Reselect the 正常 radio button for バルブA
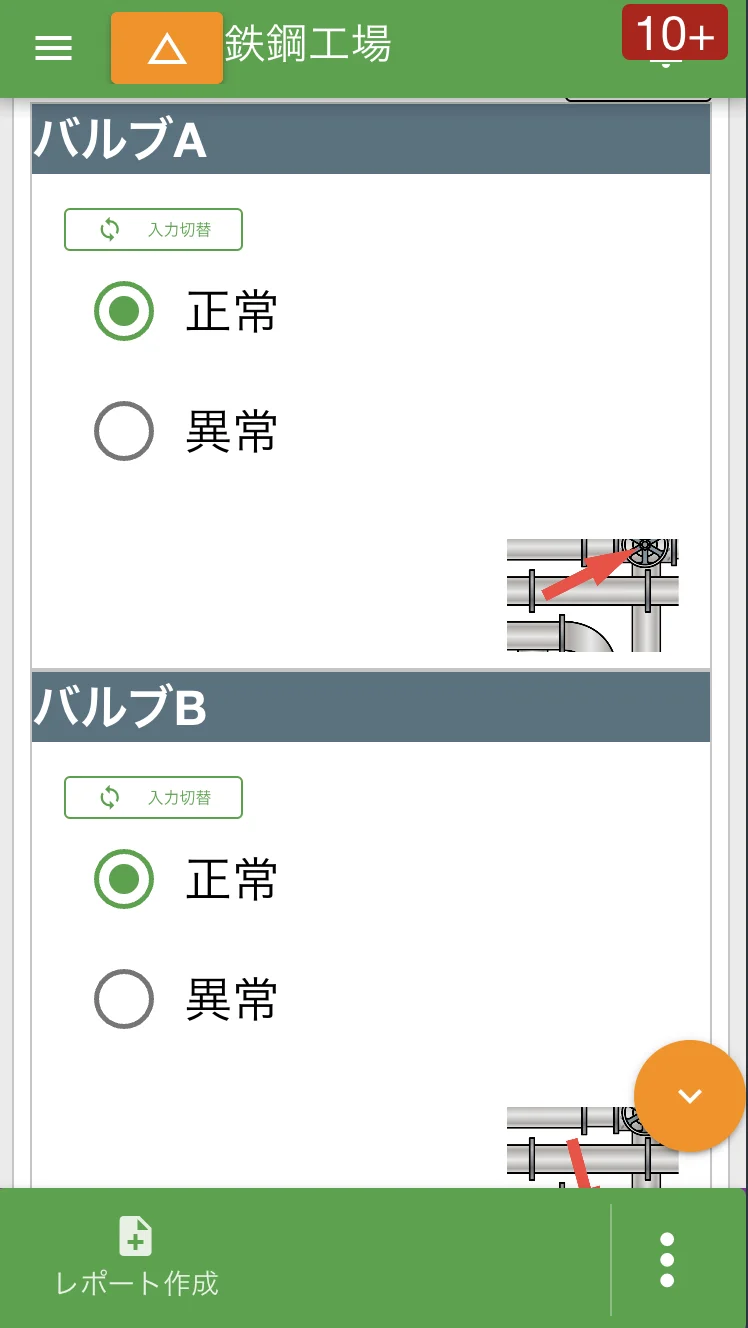Viewport: 748px width, 1328px height. tap(123, 311)
